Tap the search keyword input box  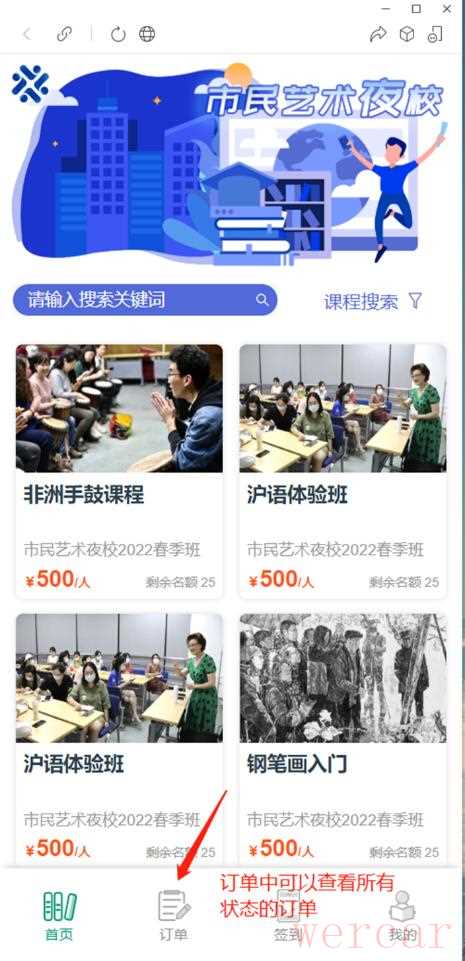[145, 300]
